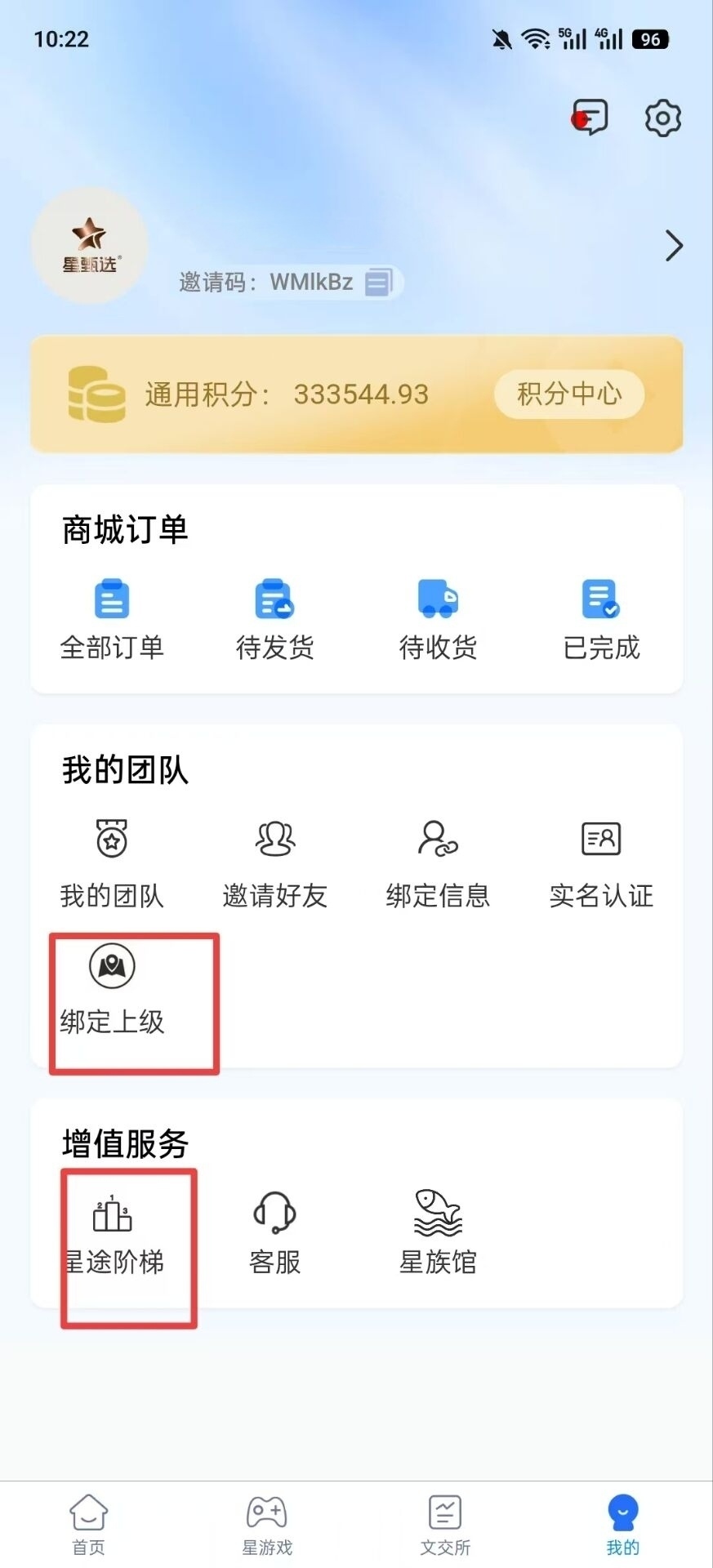Open the 绑定信息 binding info icon
The image size is (713, 1568).
pos(438,839)
